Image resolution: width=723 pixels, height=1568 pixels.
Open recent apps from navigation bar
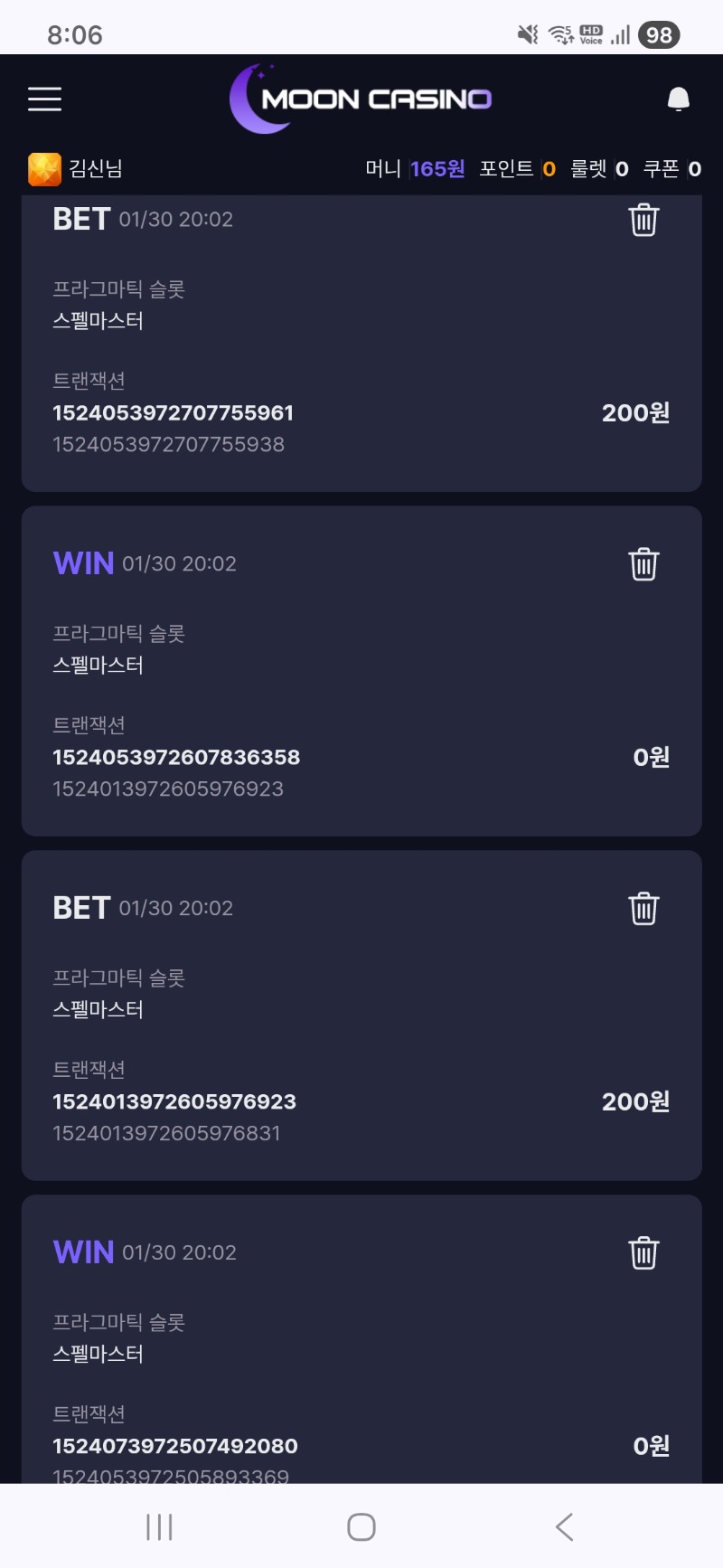point(158,1526)
